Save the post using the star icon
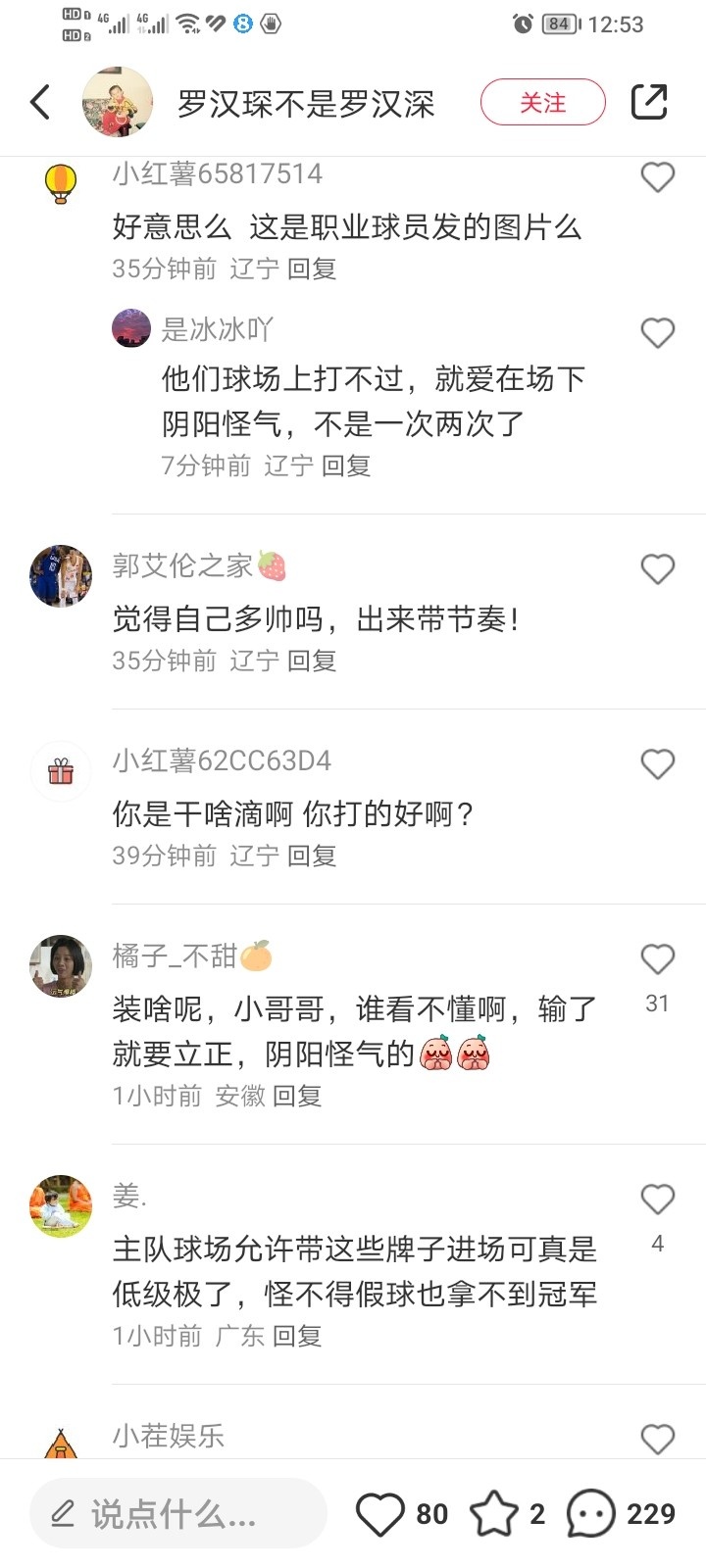The width and height of the screenshot is (706, 1568). click(494, 1514)
